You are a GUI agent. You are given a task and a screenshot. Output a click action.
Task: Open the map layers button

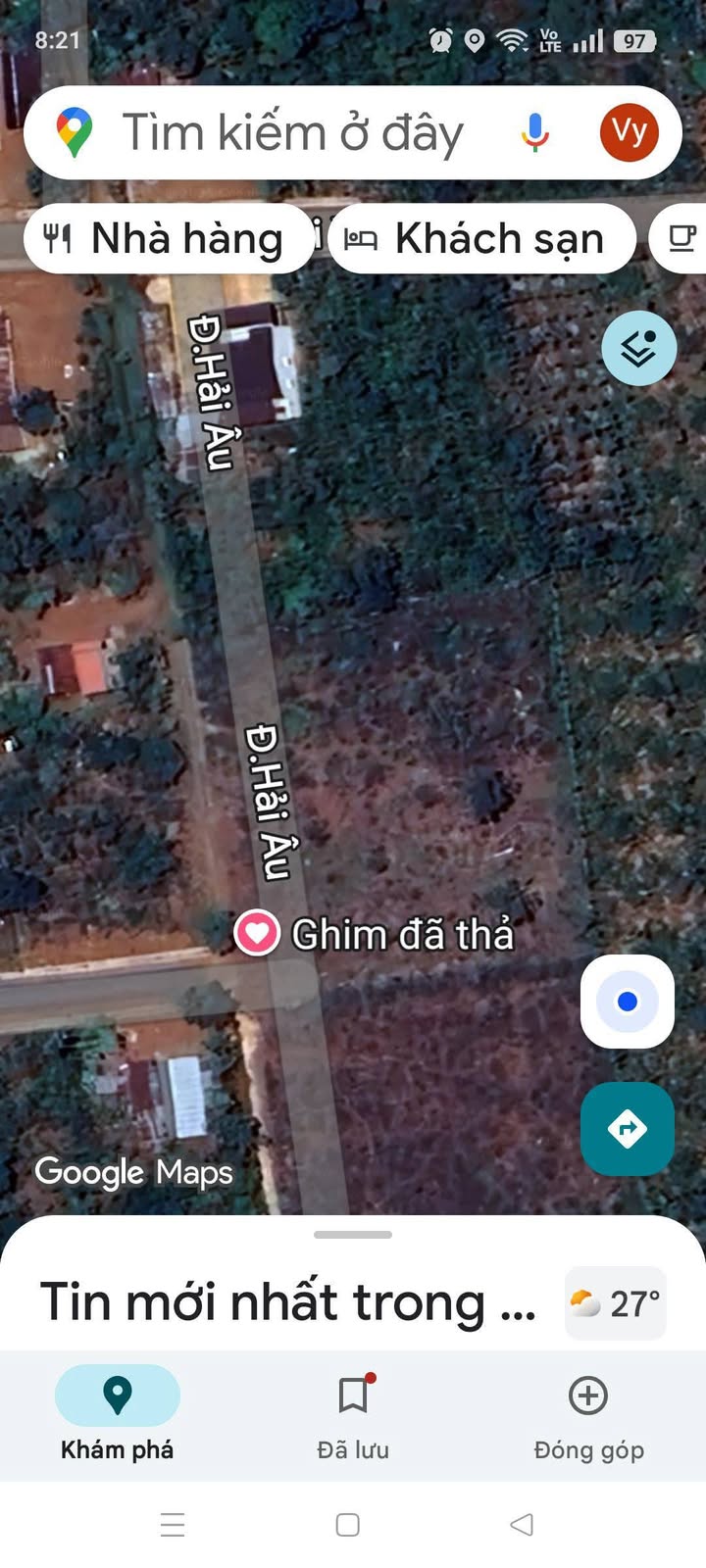click(x=638, y=348)
